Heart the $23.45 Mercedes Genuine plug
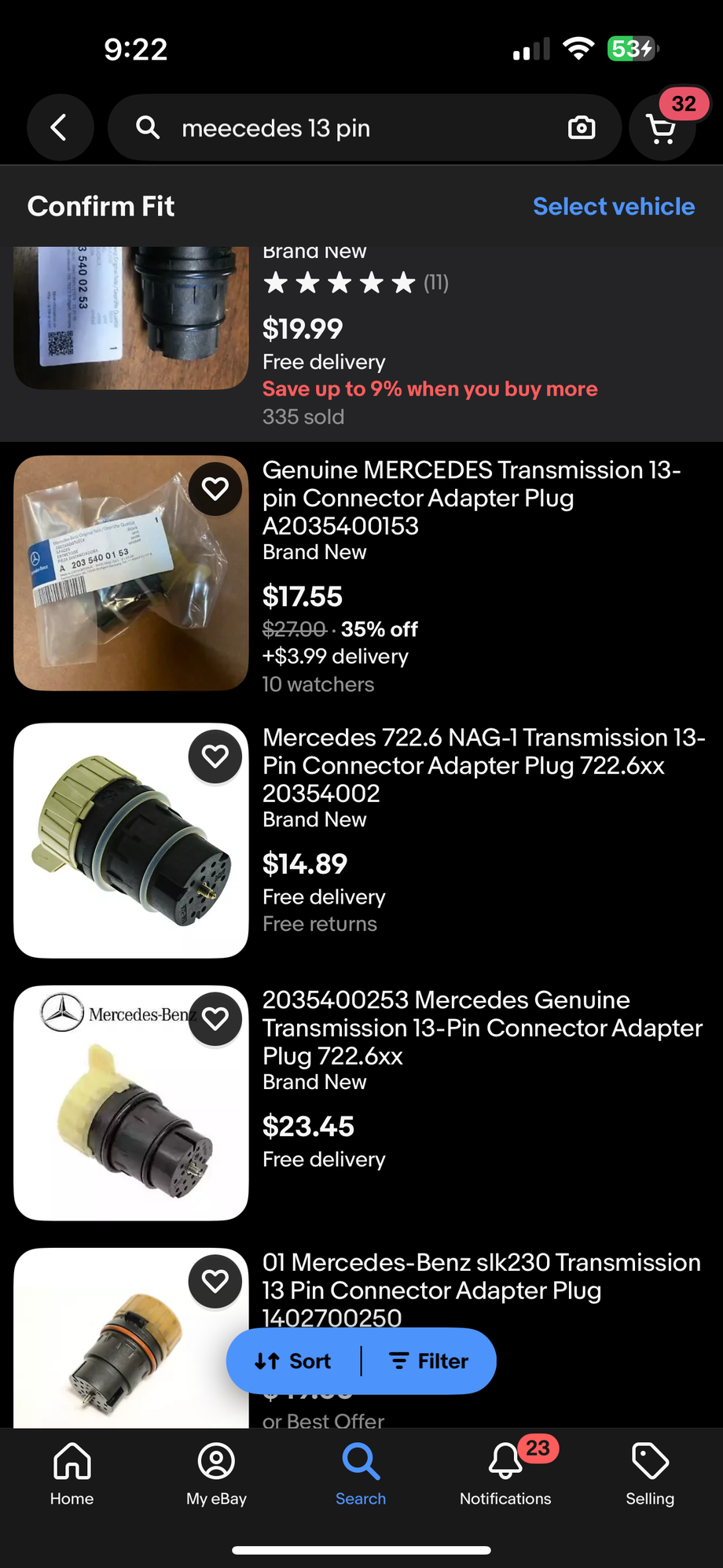723x1568 pixels. [215, 1019]
